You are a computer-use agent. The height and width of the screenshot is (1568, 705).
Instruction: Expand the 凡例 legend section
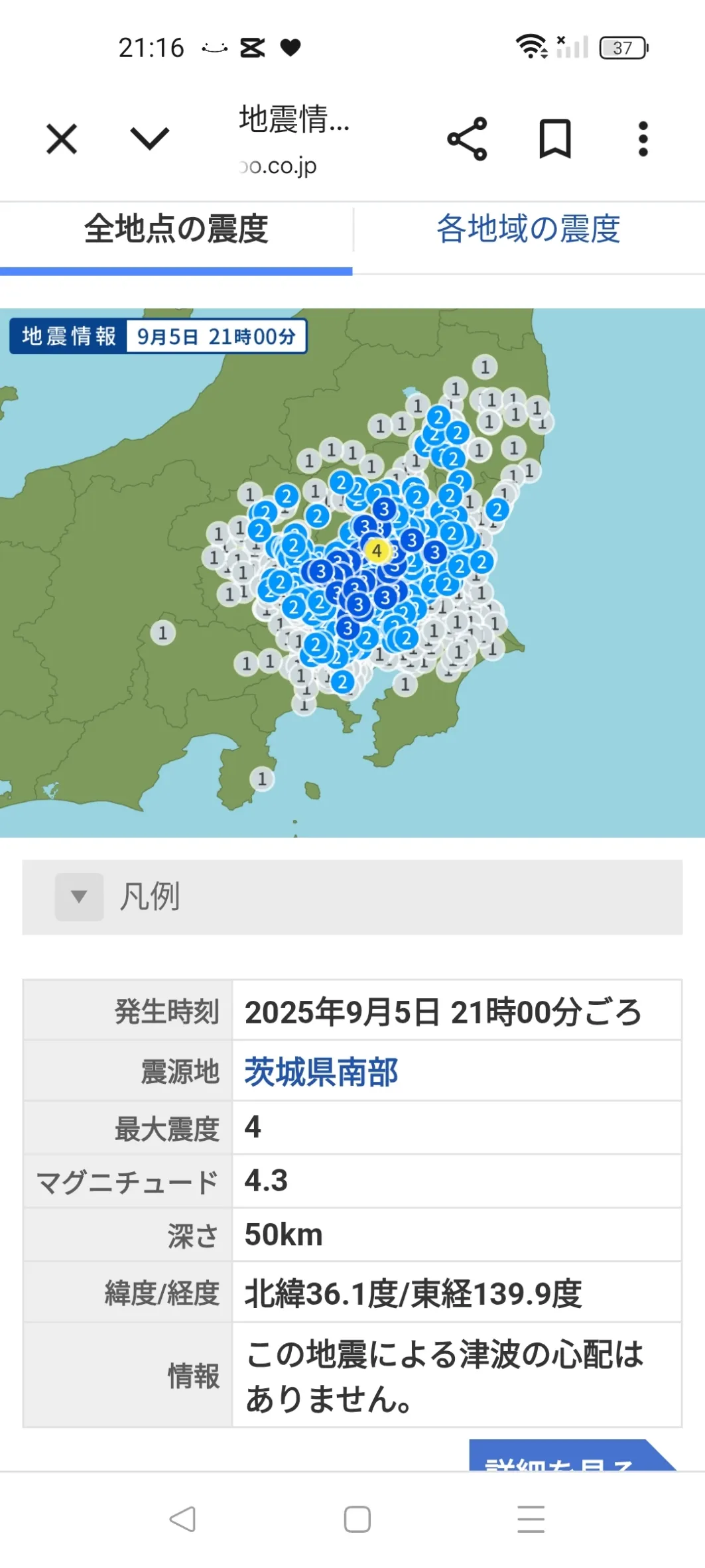(352, 897)
